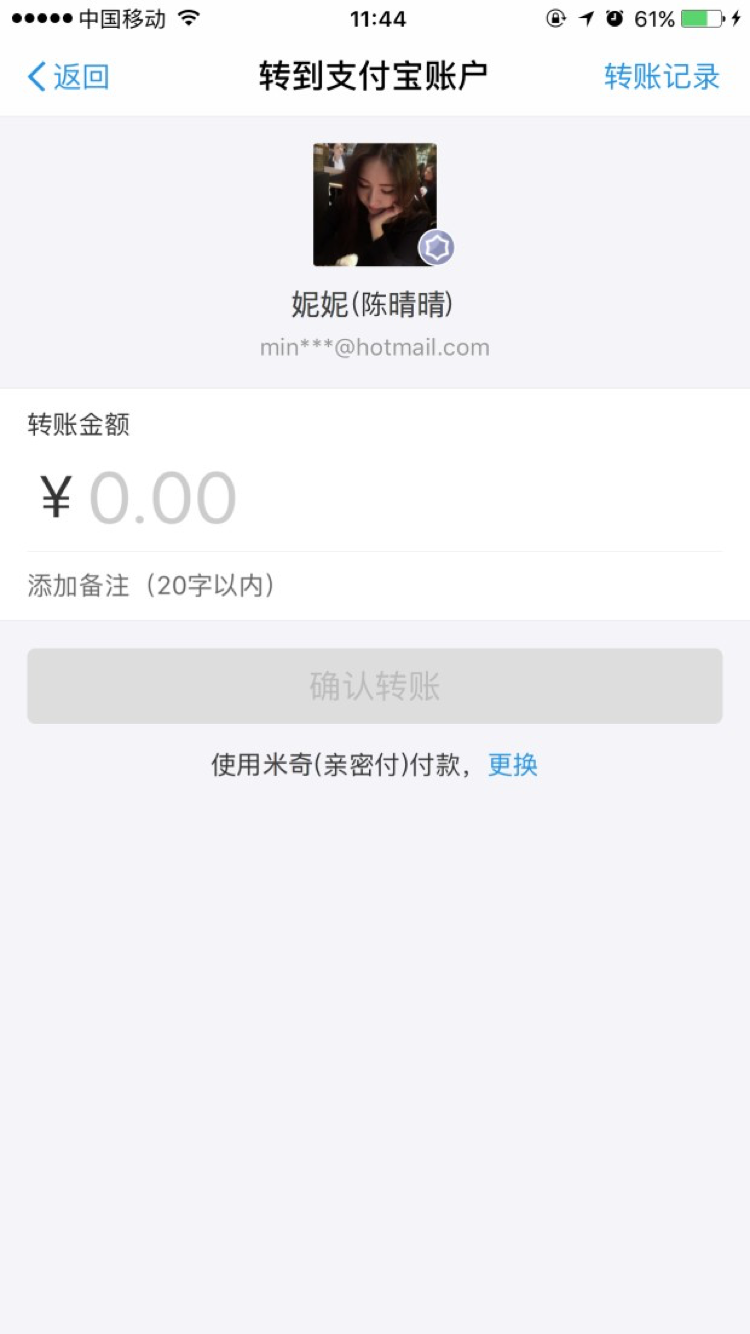Image resolution: width=750 pixels, height=1334 pixels.
Task: Tap the recipient's profile photo
Action: [x=375, y=205]
